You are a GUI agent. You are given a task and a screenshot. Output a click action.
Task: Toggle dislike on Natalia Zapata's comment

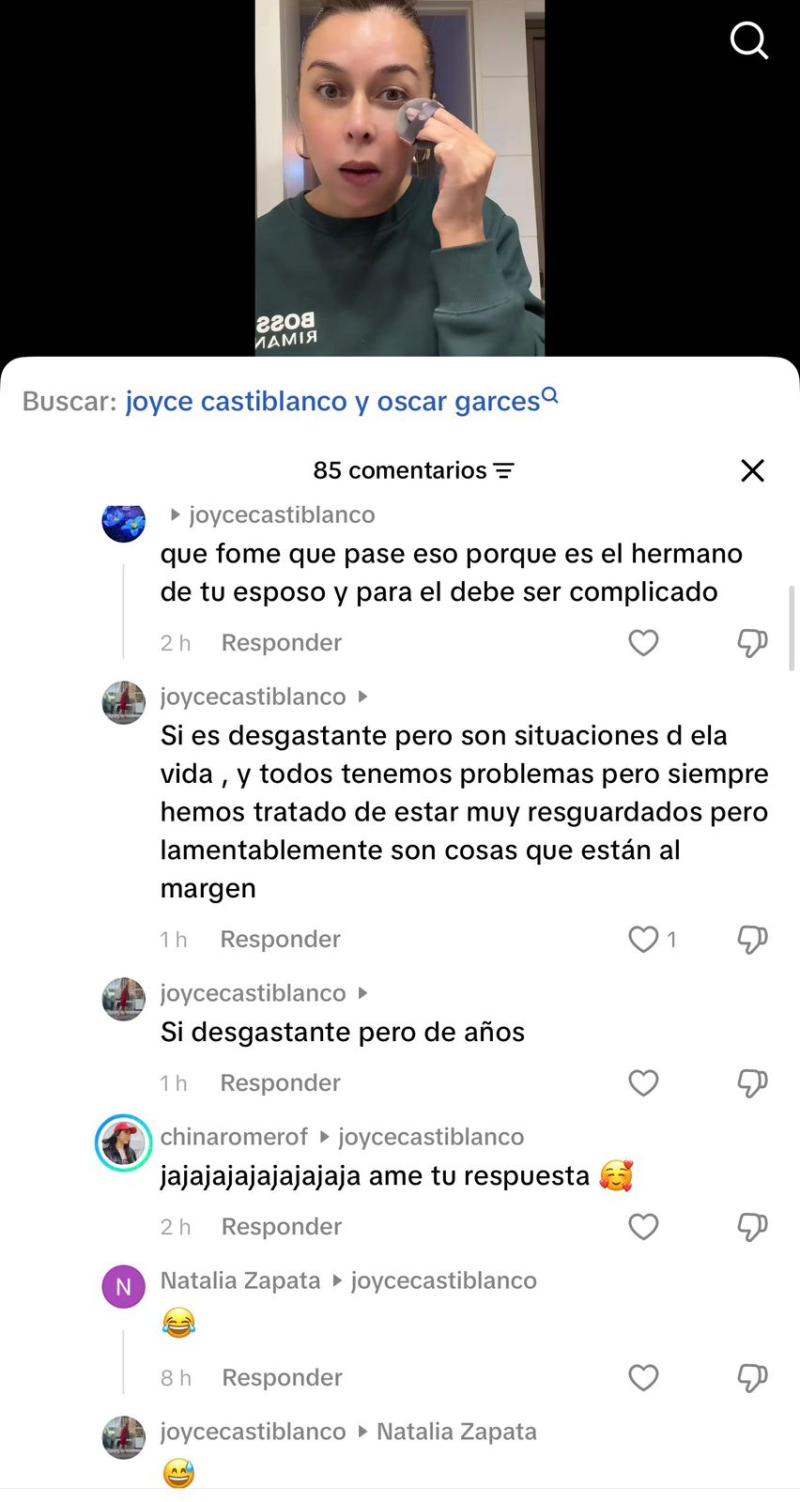point(751,1377)
